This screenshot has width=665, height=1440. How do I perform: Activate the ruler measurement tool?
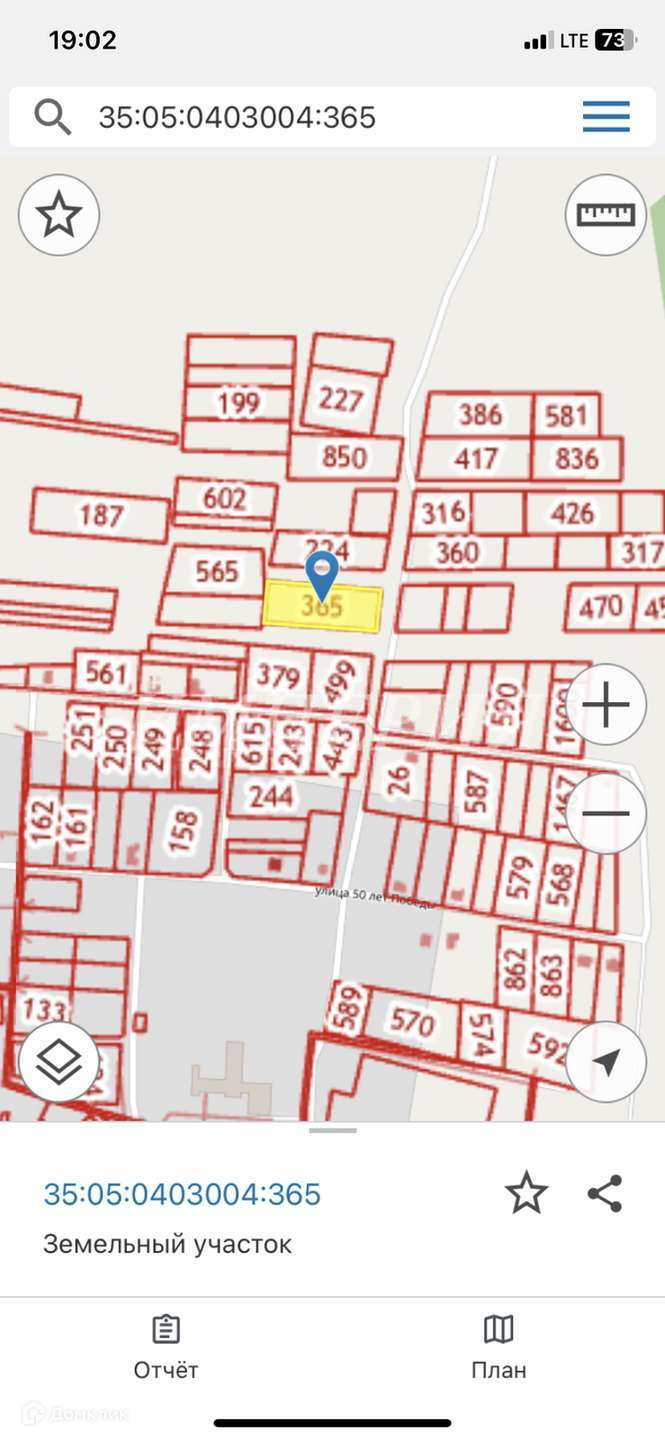click(x=605, y=215)
